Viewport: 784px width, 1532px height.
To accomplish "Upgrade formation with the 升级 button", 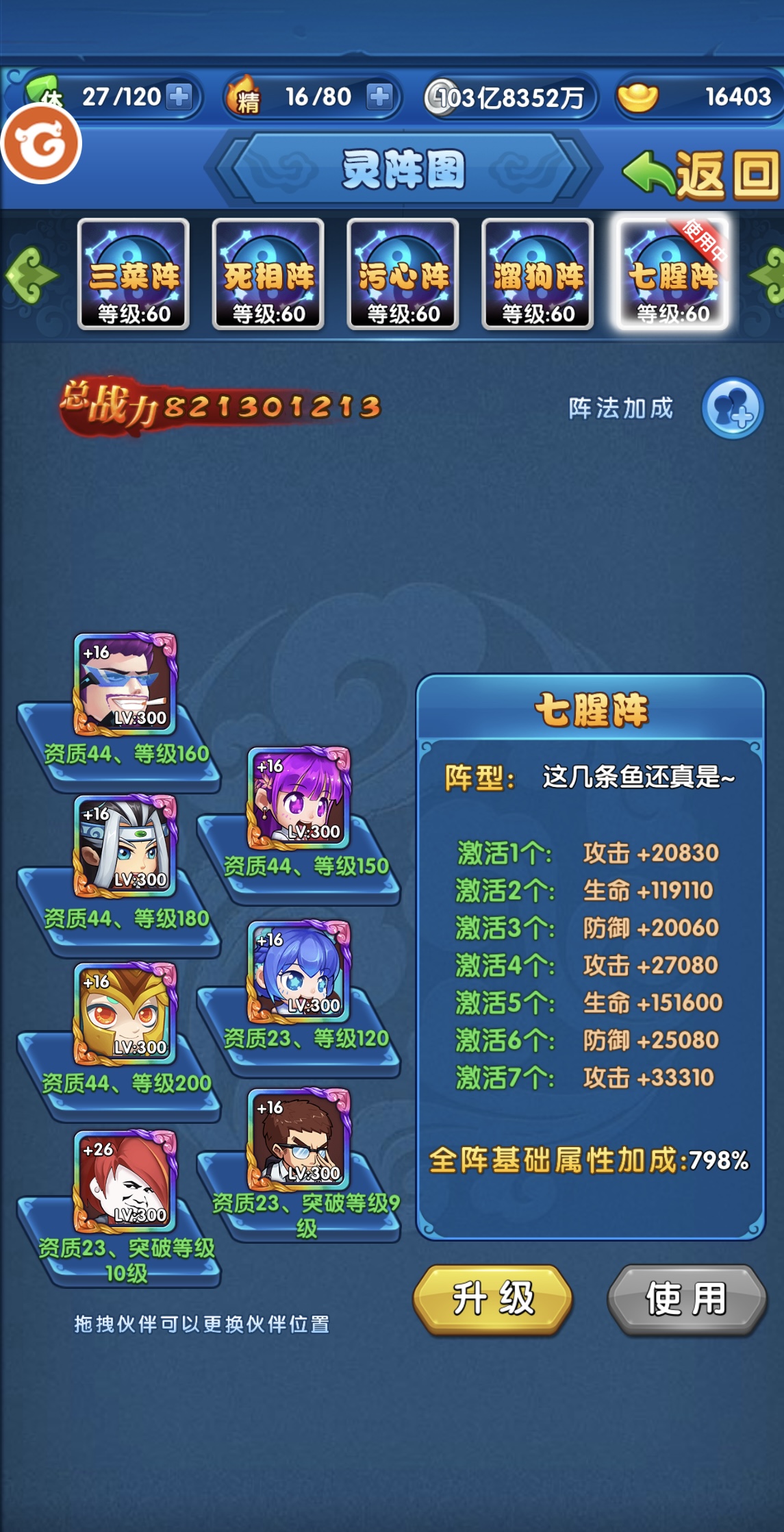I will pyautogui.click(x=493, y=1298).
